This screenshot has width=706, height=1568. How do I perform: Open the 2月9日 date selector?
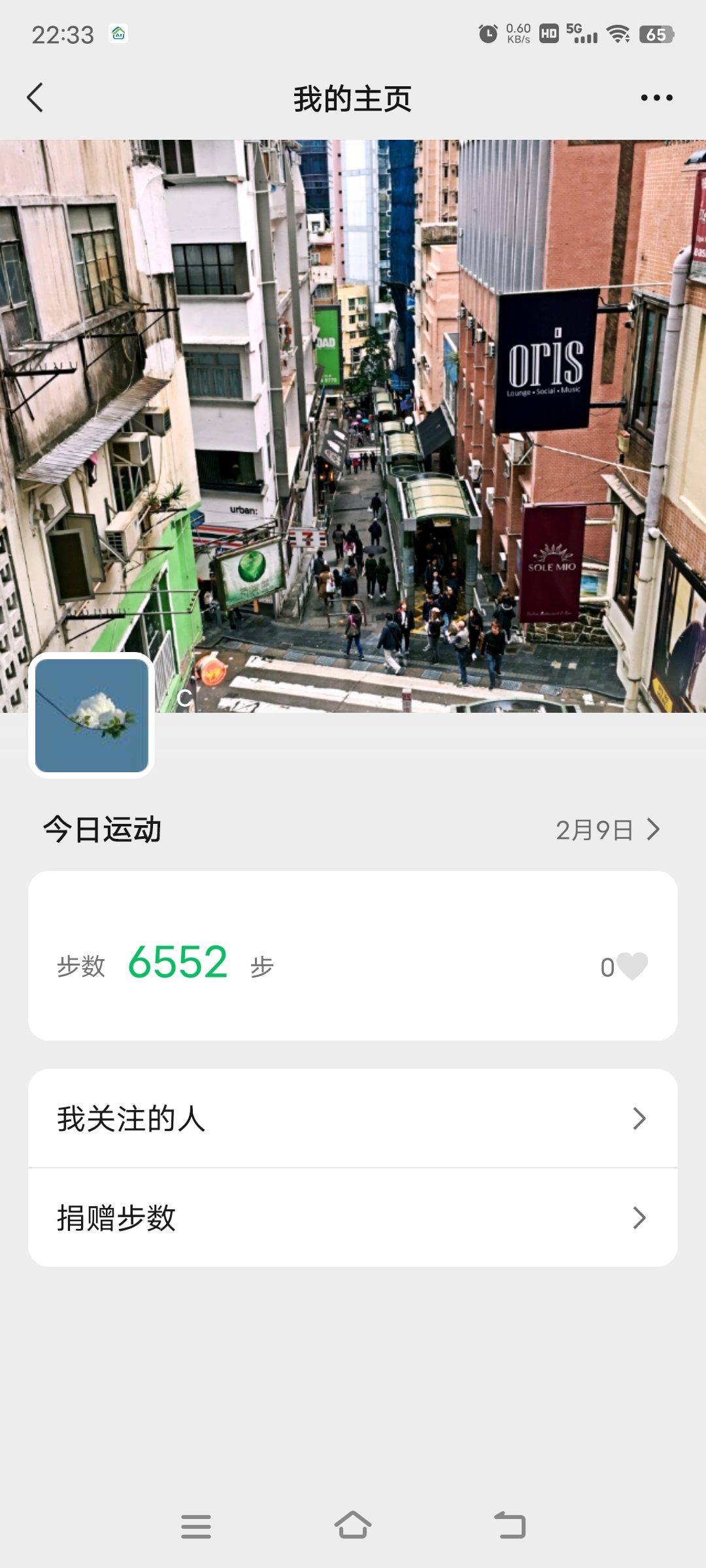607,830
